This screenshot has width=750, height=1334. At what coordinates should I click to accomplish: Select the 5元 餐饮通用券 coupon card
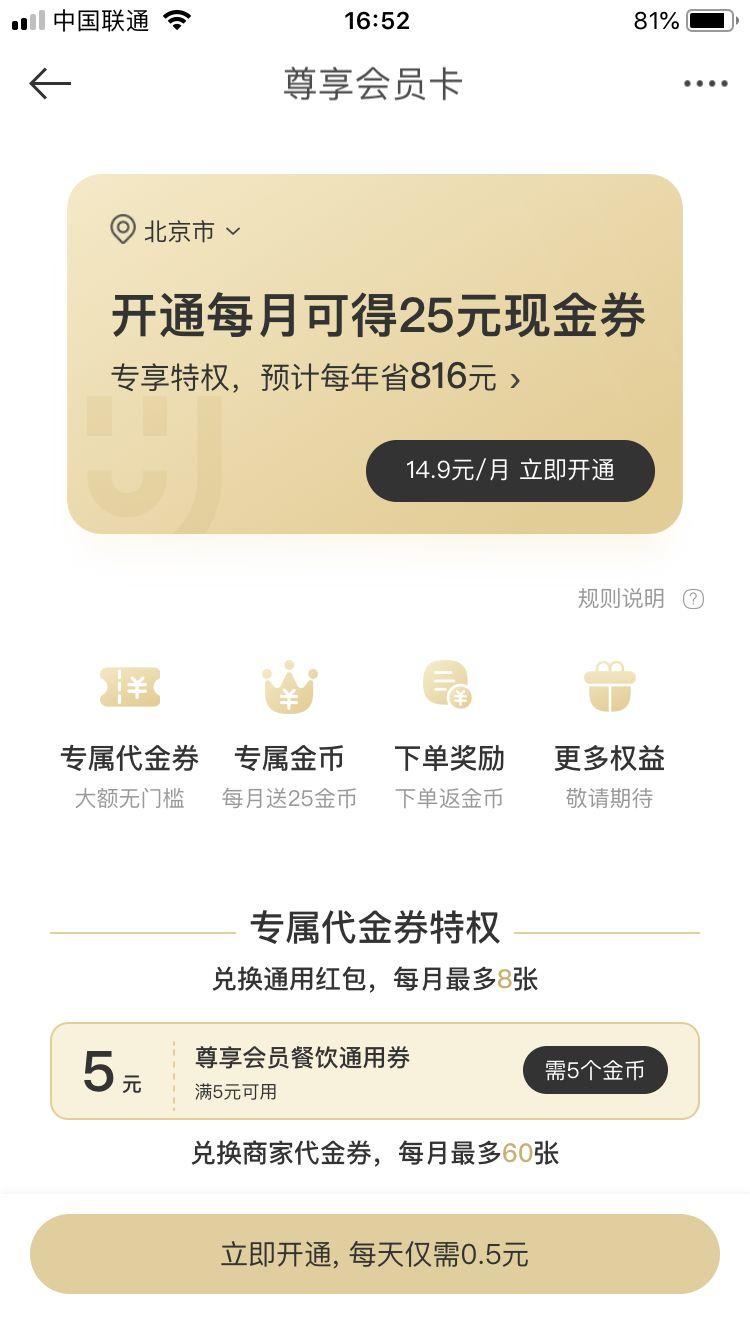[374, 1070]
